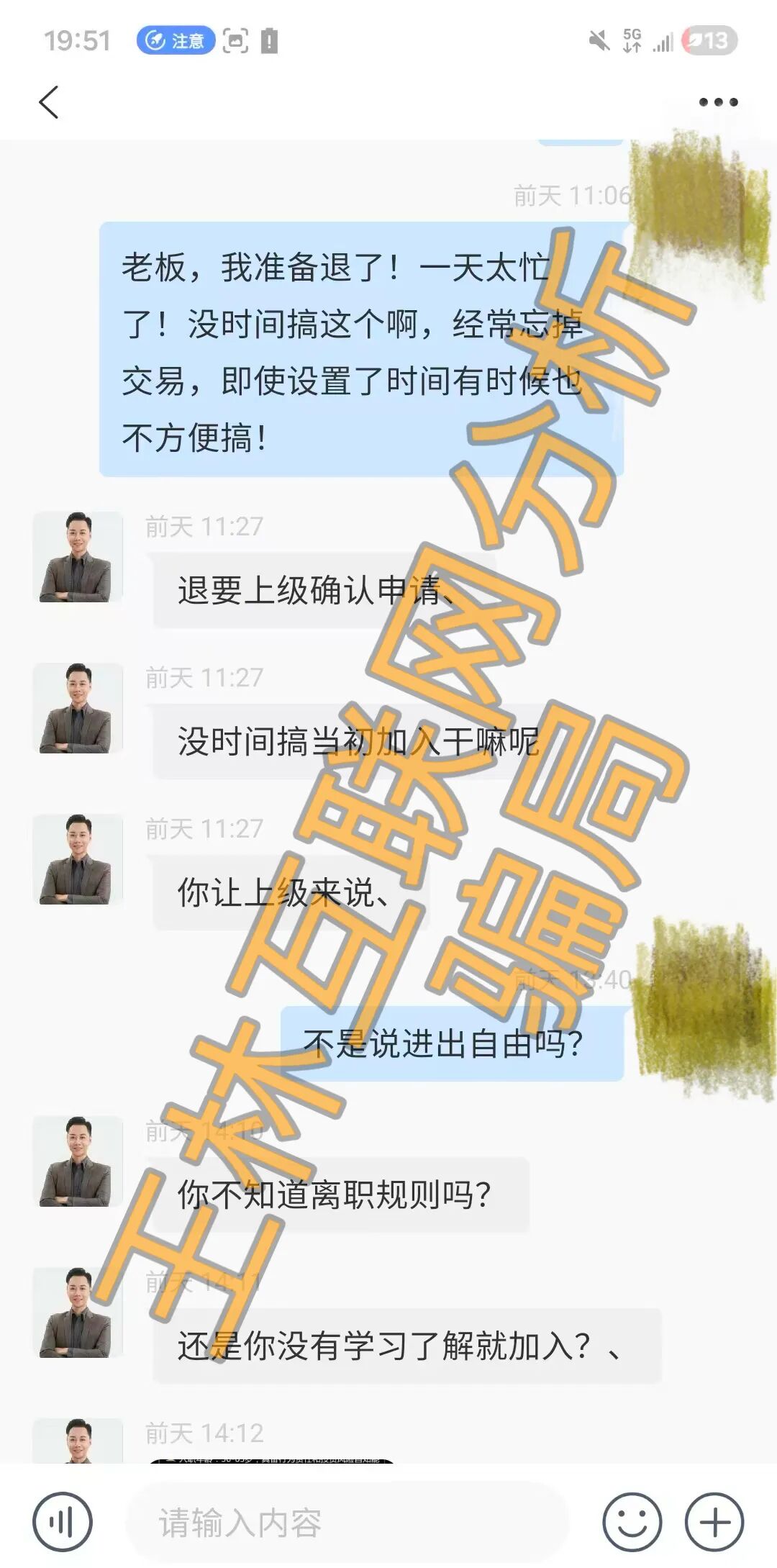
Task: Tap the battery alert icon in status bar
Action: click(x=269, y=42)
